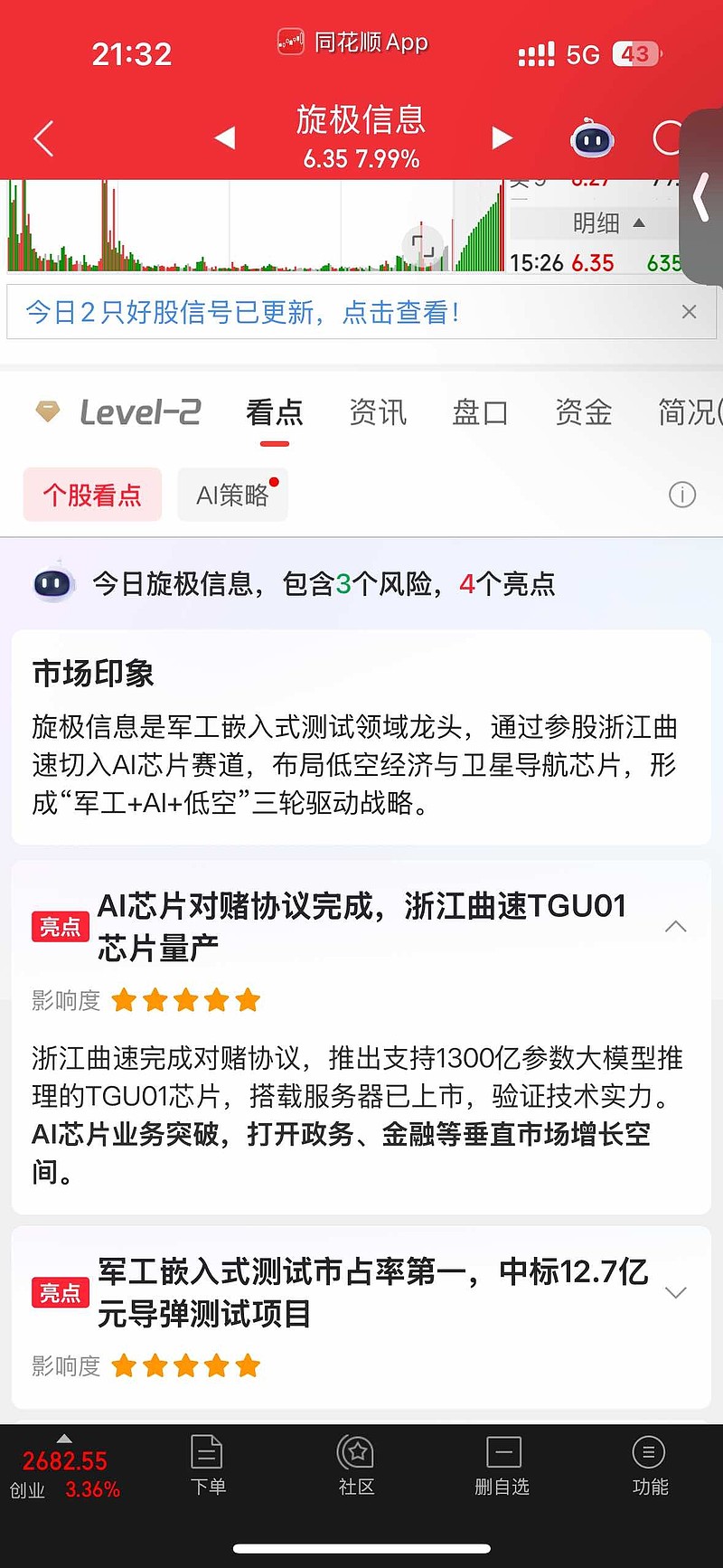
Task: Select the 个股看点 chip
Action: 92,495
